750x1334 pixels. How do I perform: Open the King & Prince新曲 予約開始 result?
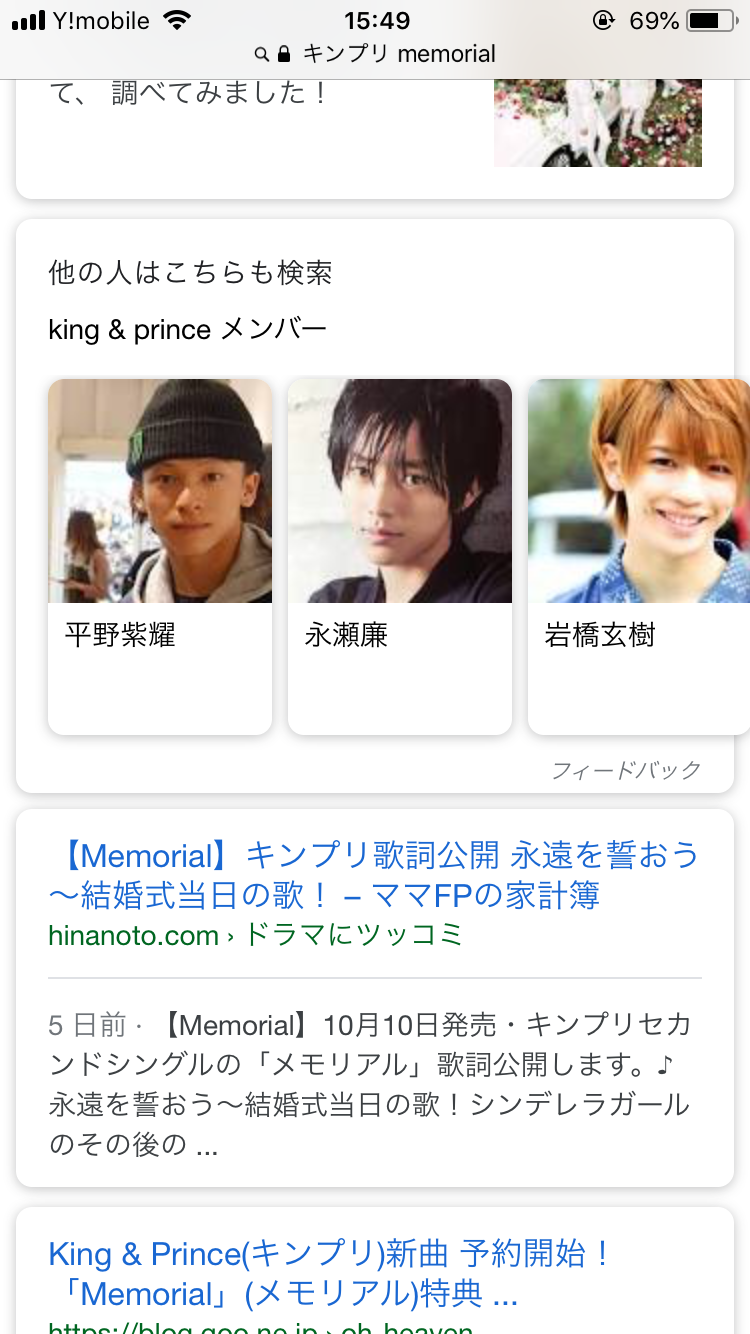330,1273
